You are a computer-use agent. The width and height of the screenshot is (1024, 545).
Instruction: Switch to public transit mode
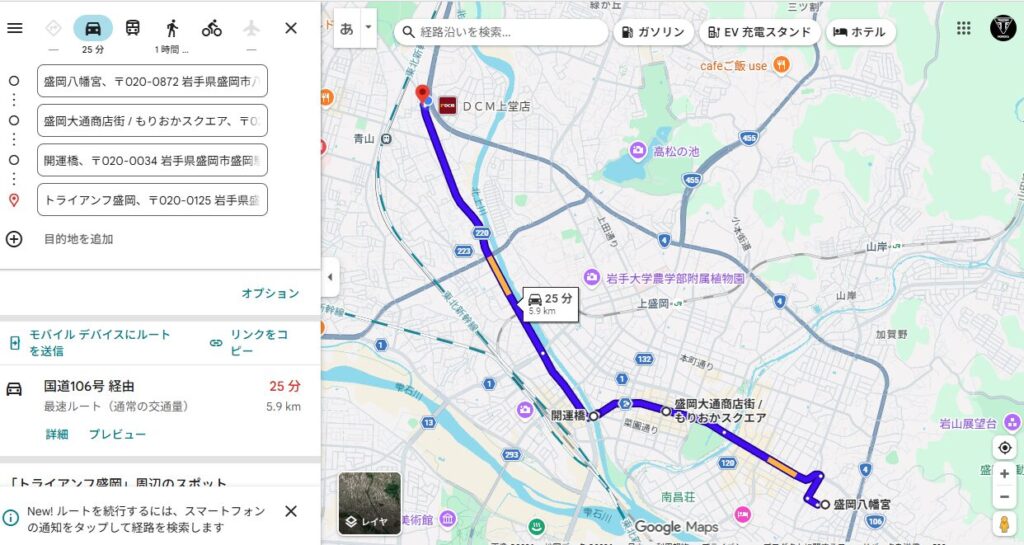[x=132, y=28]
